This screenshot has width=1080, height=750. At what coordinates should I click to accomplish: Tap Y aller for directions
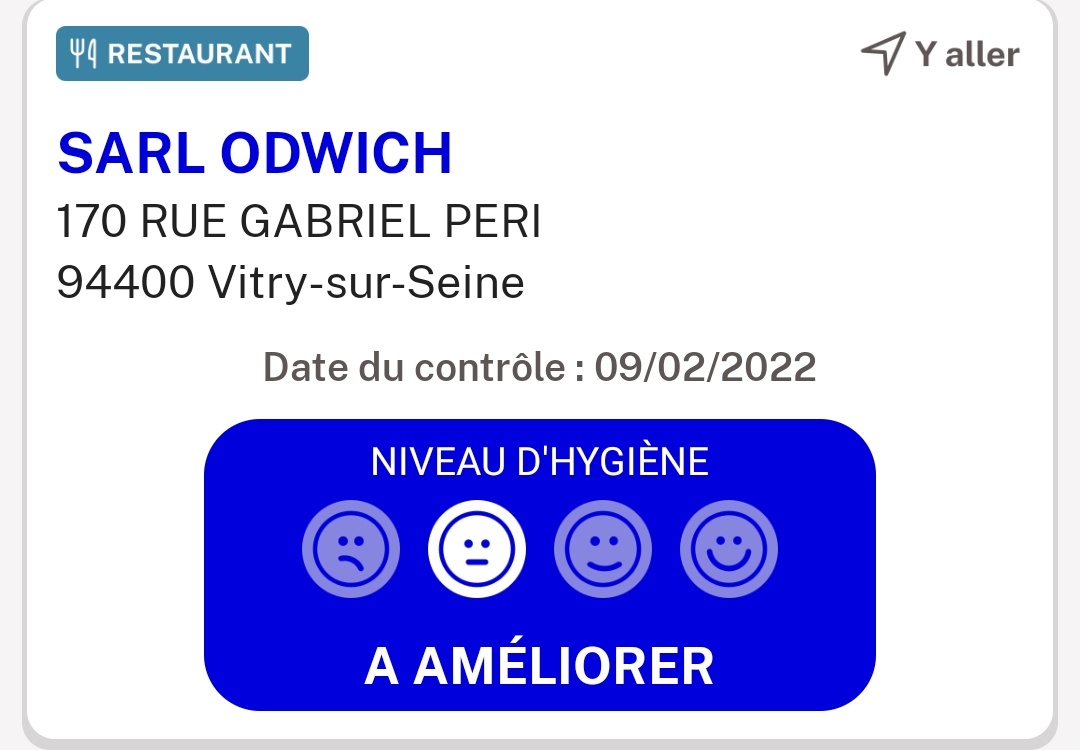[x=940, y=54]
